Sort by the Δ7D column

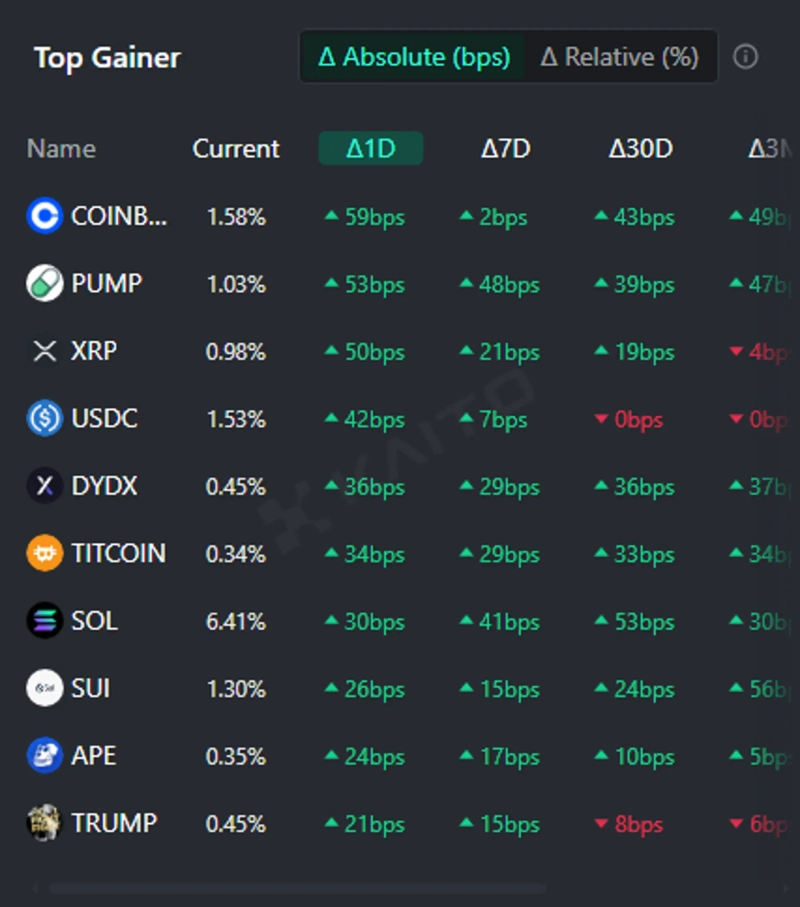coord(505,149)
